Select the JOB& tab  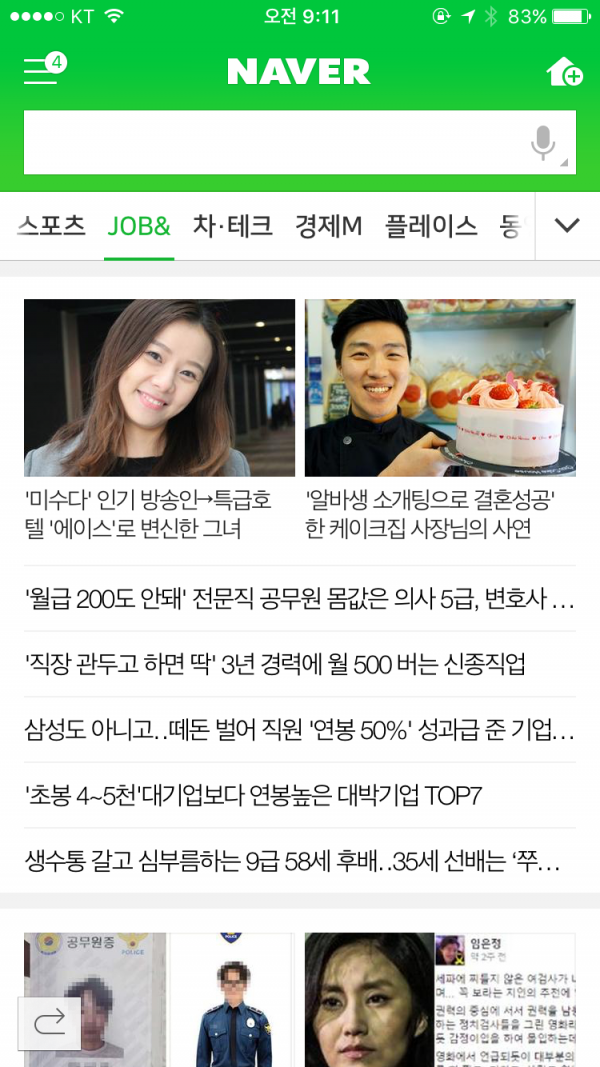pos(139,226)
